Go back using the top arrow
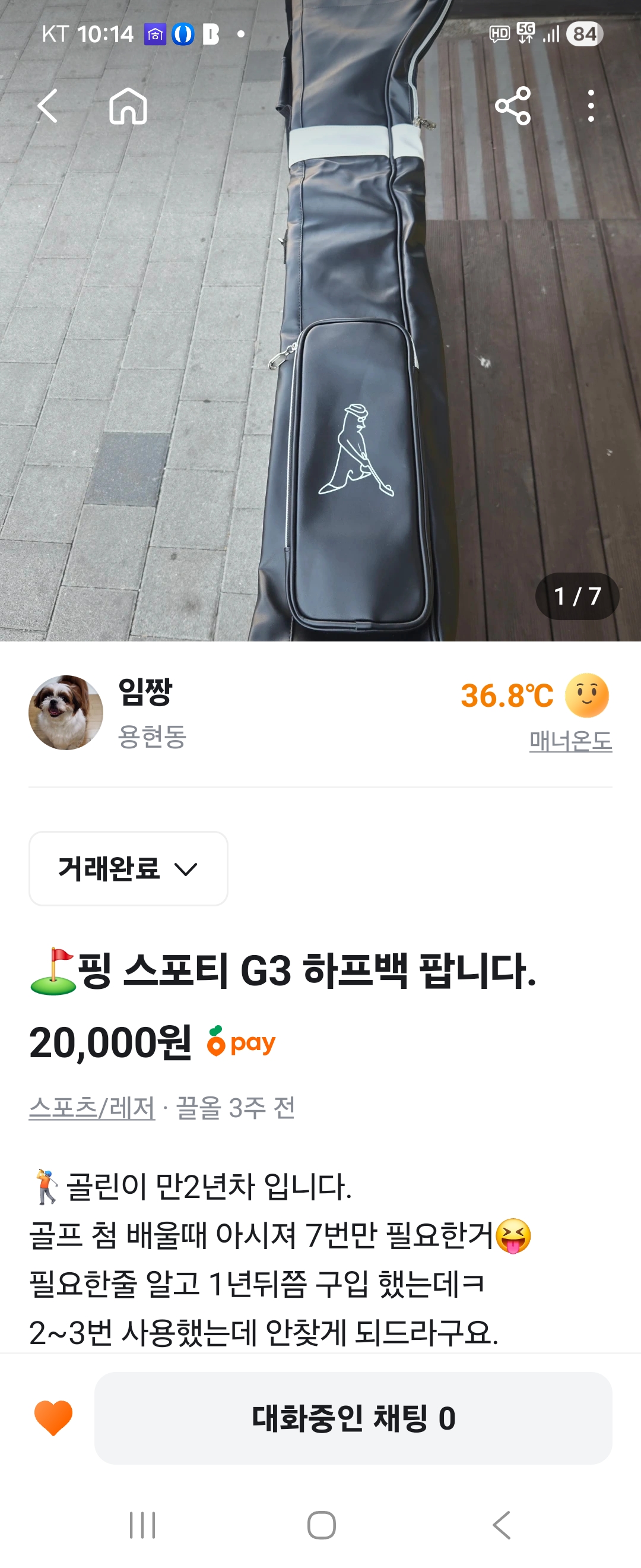Viewport: 641px width, 1568px height. [47, 106]
